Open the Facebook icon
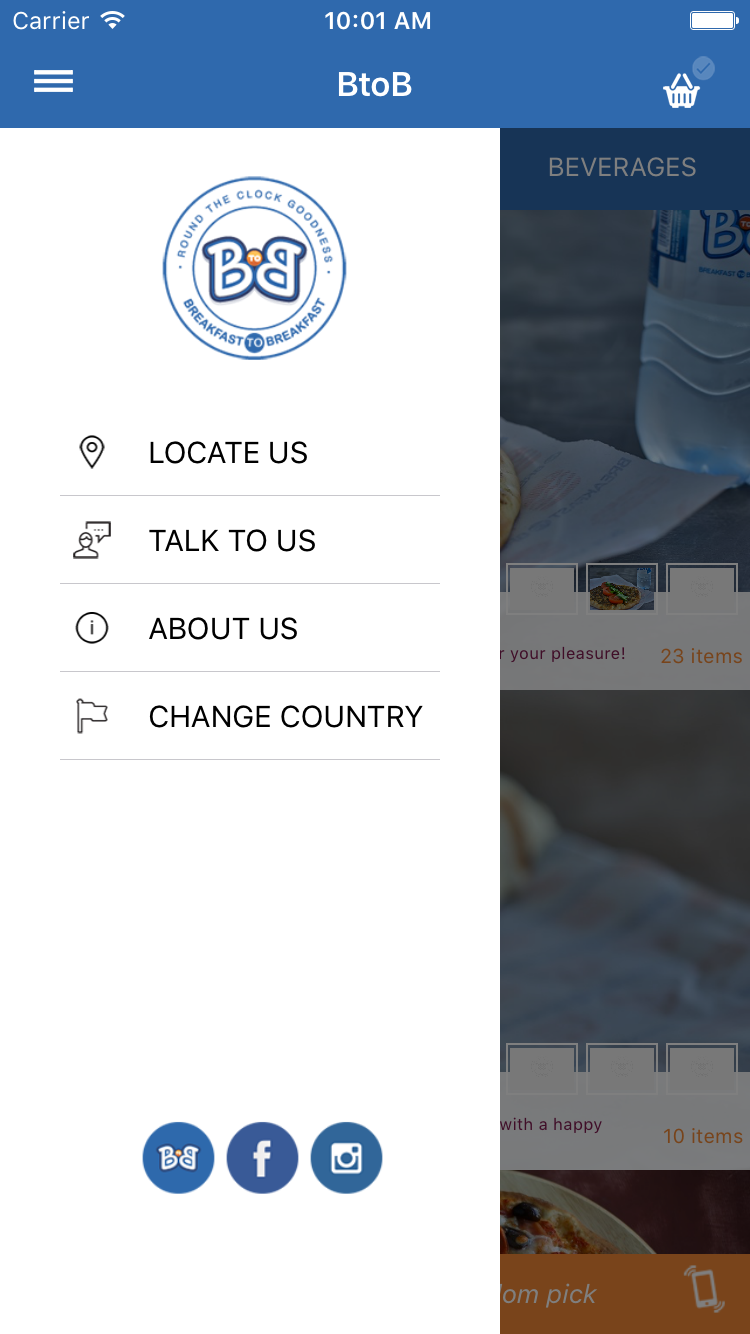The width and height of the screenshot is (750, 1334). (262, 1157)
